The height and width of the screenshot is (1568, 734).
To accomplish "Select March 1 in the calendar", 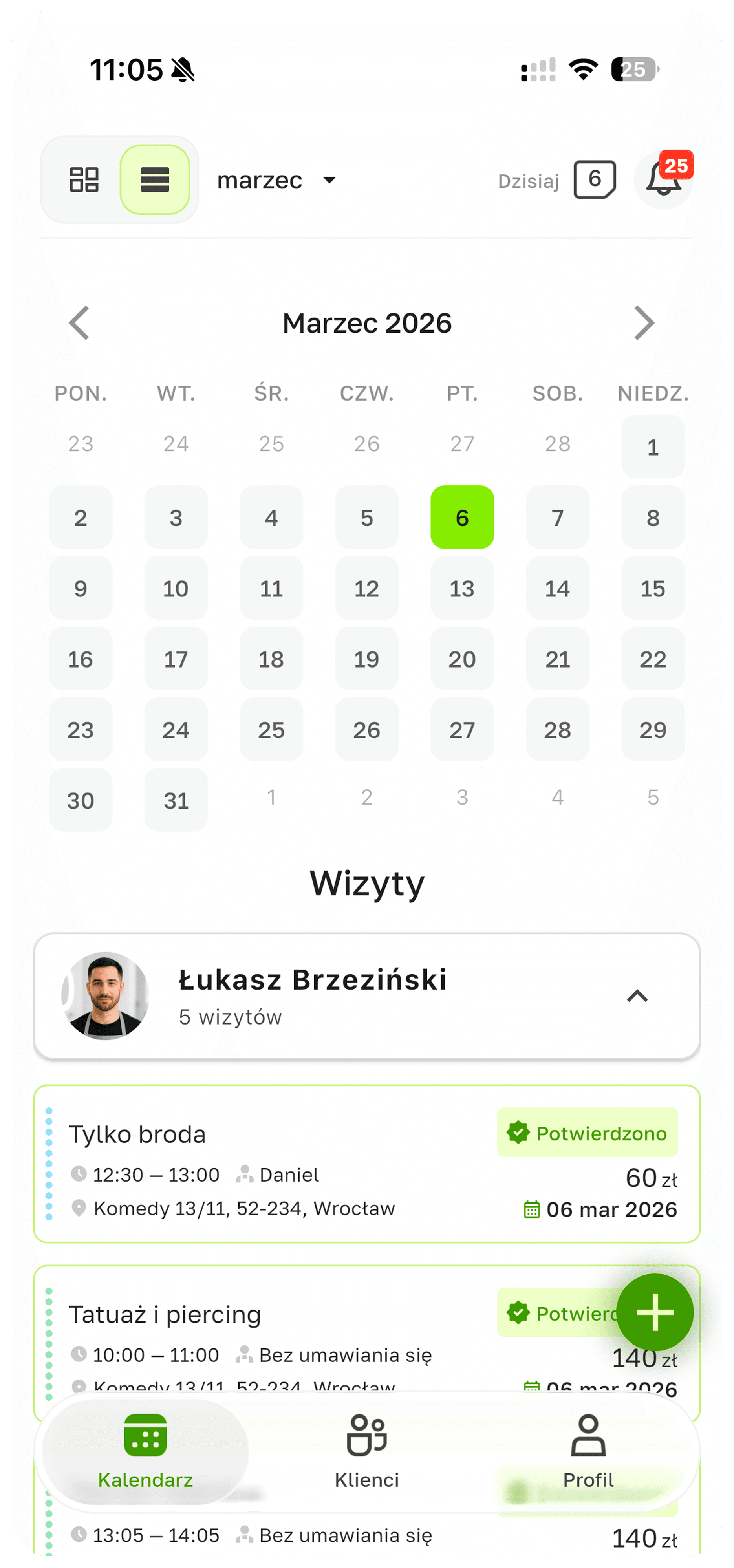I will coord(652,447).
